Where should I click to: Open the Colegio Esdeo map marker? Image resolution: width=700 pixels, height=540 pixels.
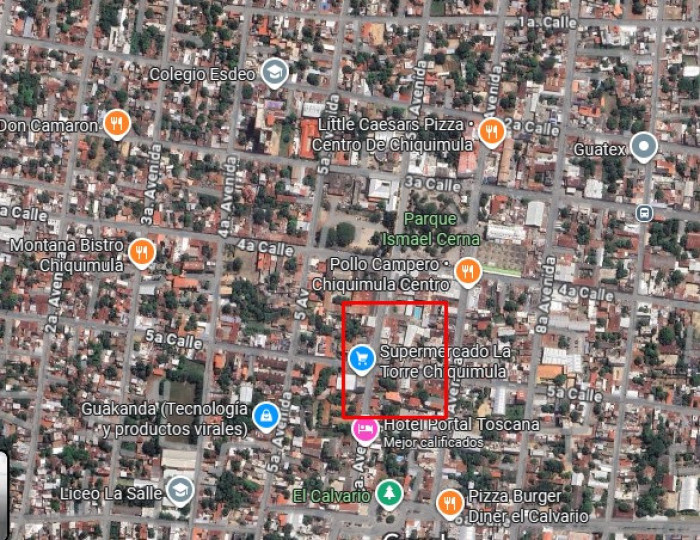click(x=274, y=72)
